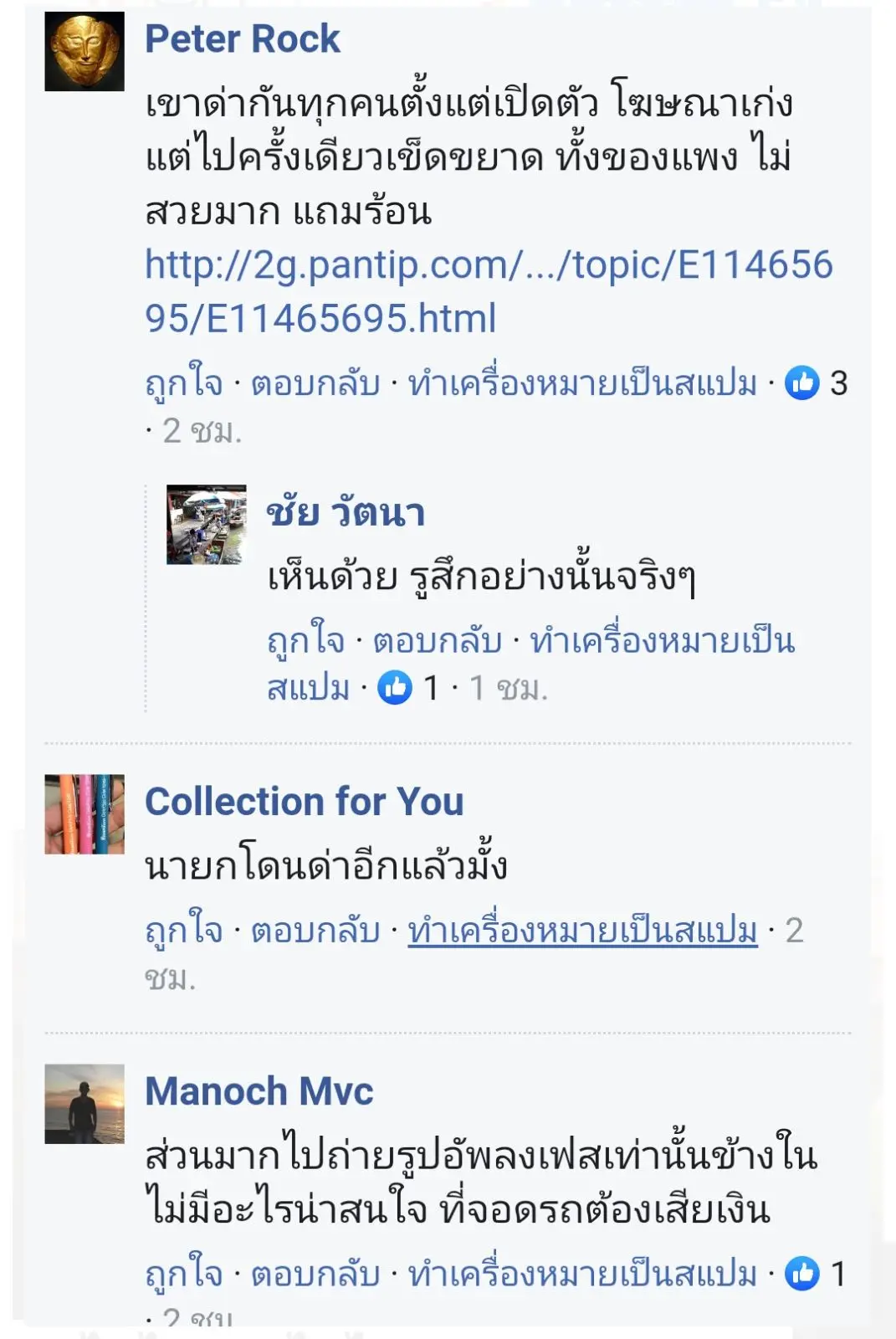Tap ตอบกลับ under ชัย วัฒนา's reply
The image size is (896, 1339).
(438, 641)
